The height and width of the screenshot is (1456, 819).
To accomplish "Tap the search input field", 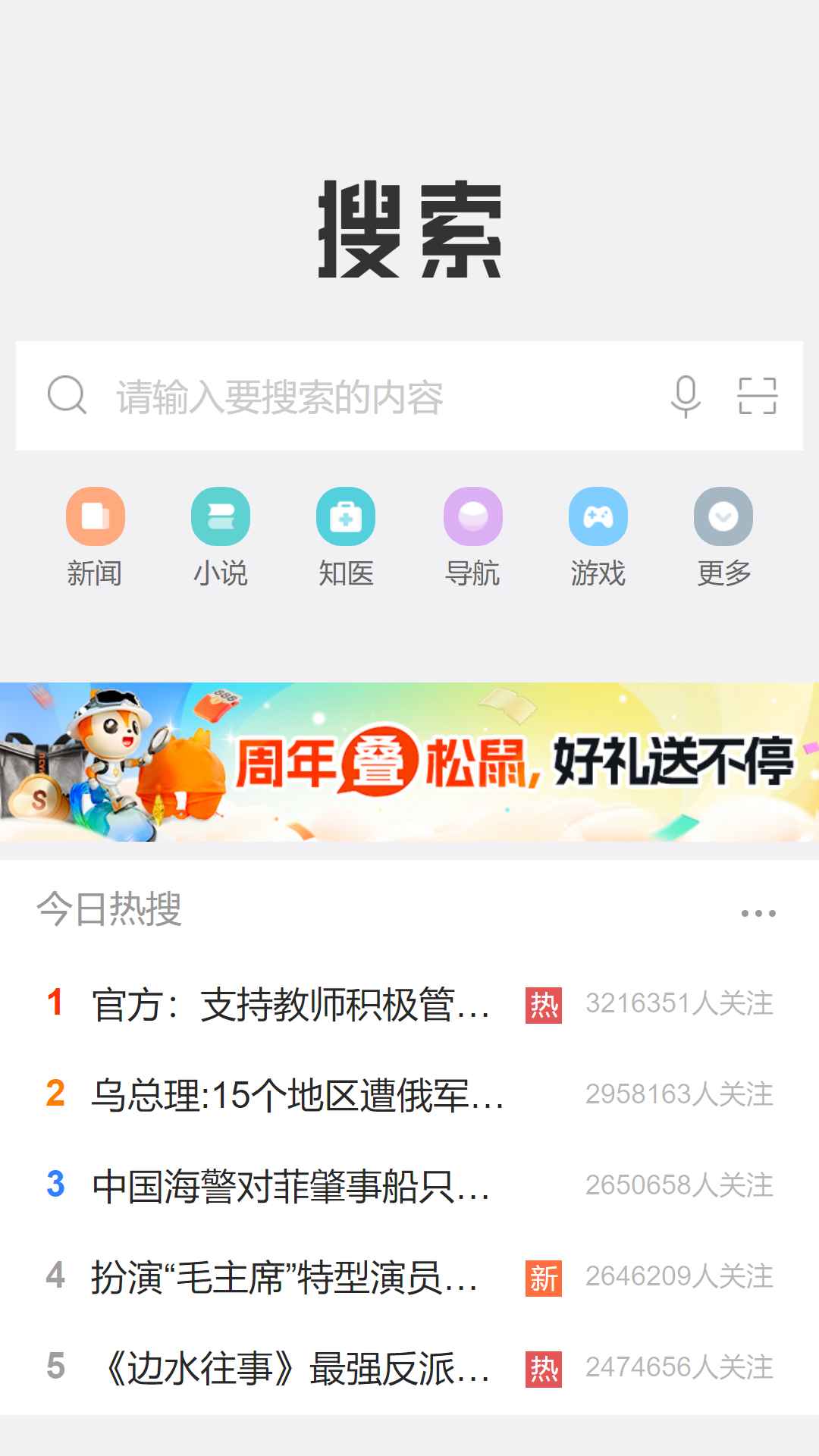I will [x=364, y=397].
